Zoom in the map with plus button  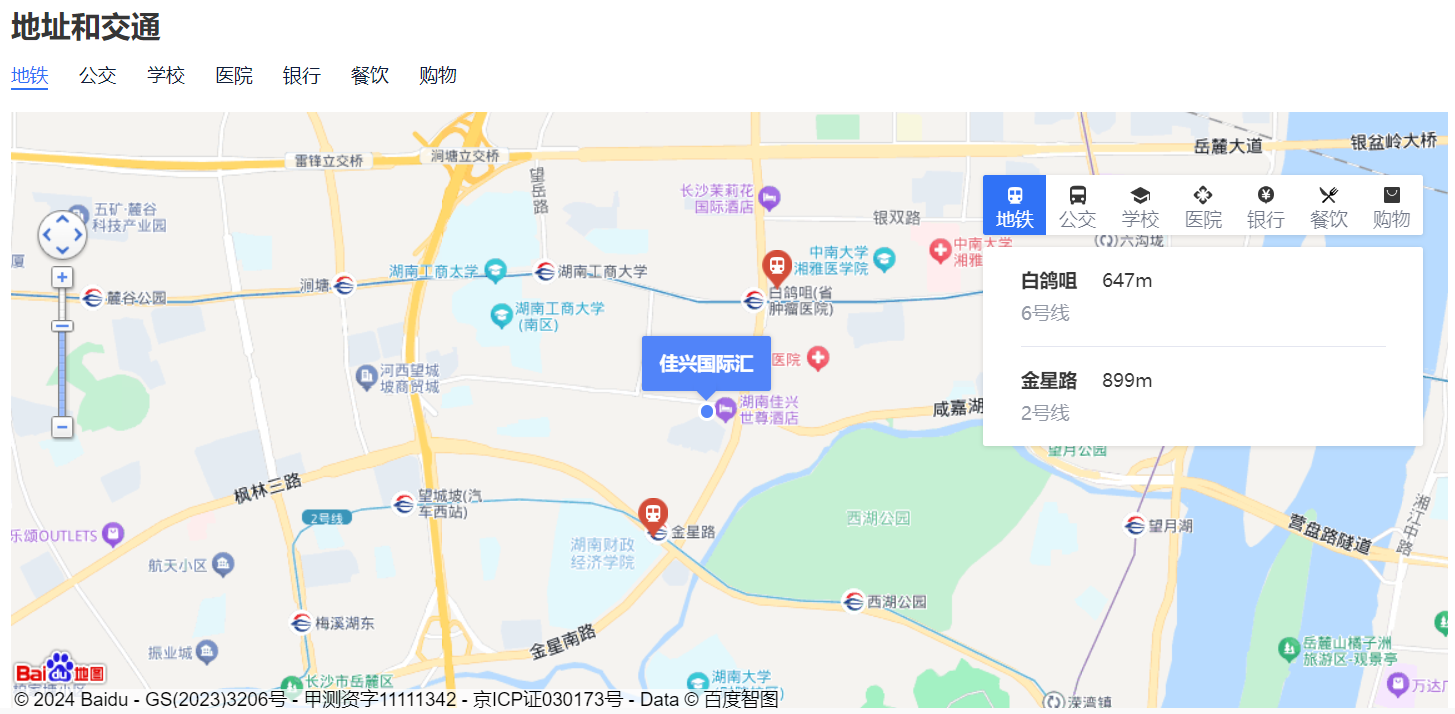coord(62,277)
